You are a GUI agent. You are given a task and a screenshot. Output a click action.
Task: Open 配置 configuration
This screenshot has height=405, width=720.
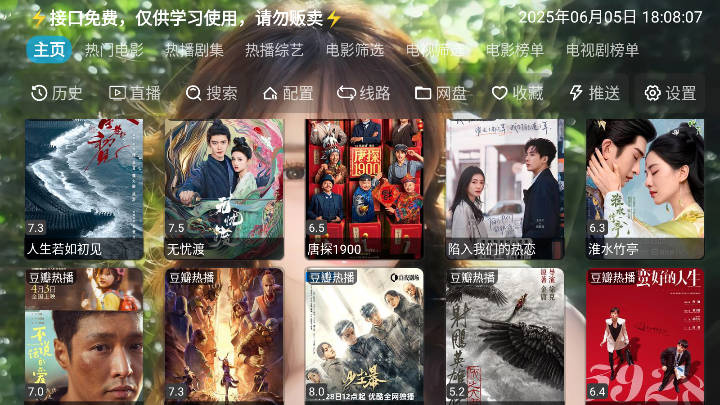point(287,93)
